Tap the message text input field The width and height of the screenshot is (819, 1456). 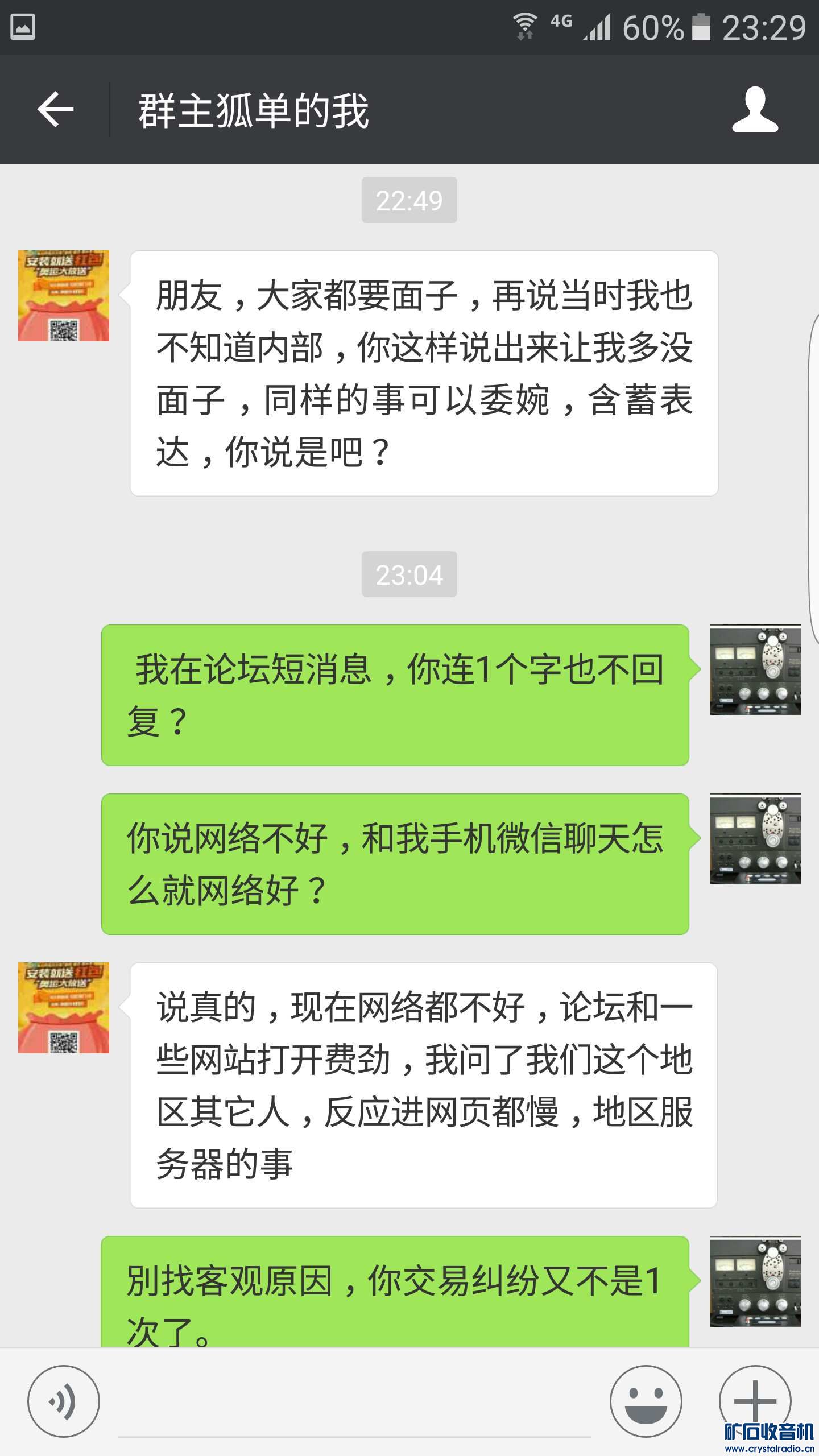(x=355, y=1405)
